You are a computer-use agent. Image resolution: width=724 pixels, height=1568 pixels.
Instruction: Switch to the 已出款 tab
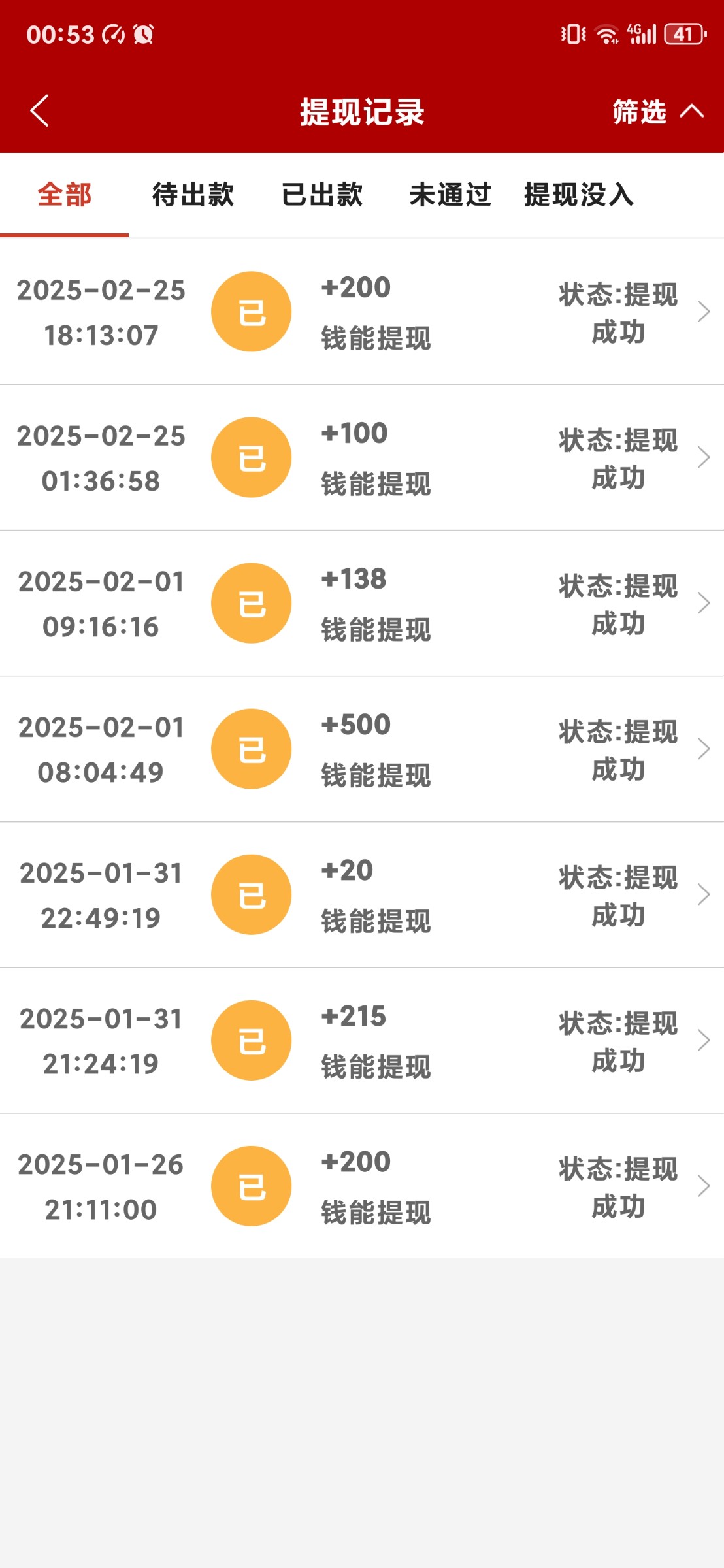pyautogui.click(x=321, y=195)
